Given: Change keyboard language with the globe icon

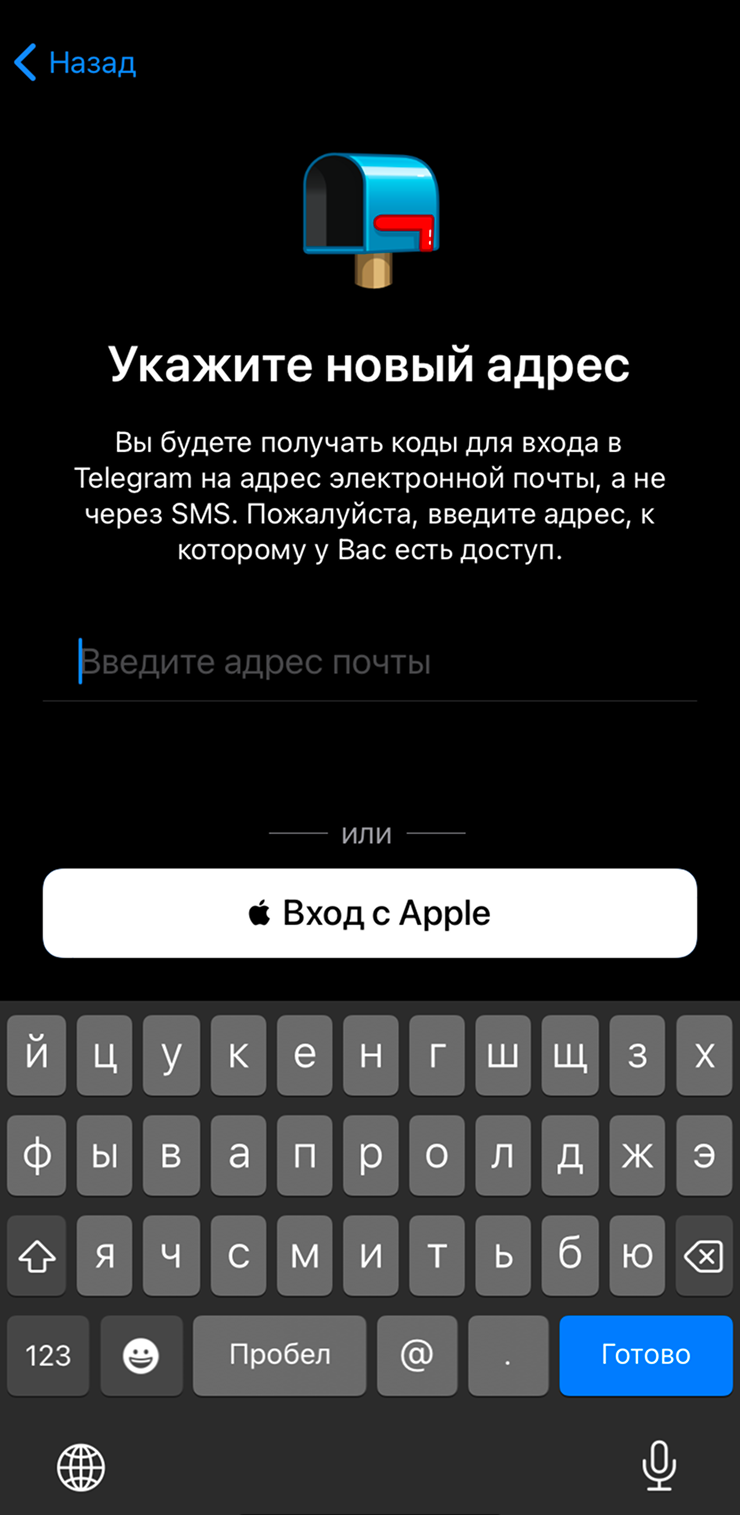Looking at the screenshot, I should click(x=80, y=1467).
